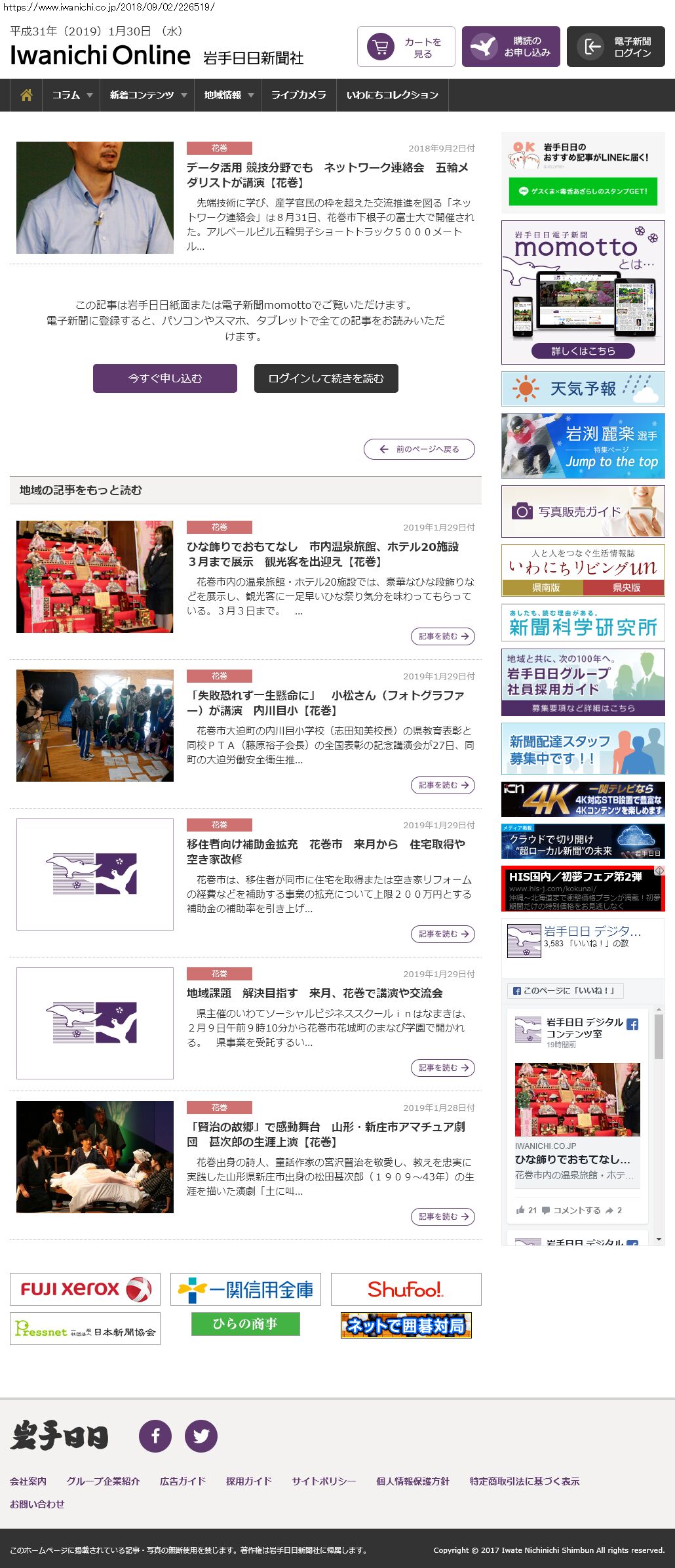Tap 購読のお申し込み subscription button
The image size is (675, 1568).
tap(511, 47)
